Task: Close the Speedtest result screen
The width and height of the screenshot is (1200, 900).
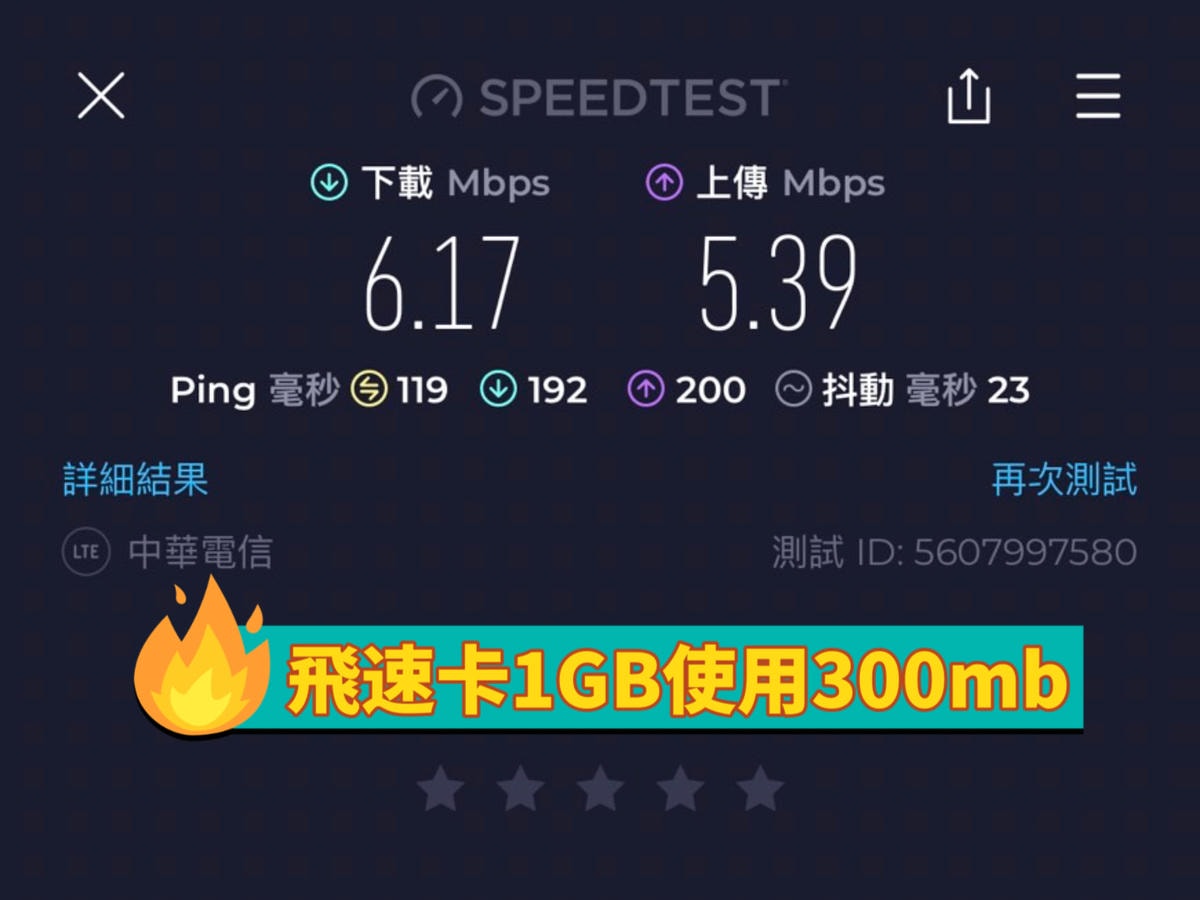Action: point(101,96)
